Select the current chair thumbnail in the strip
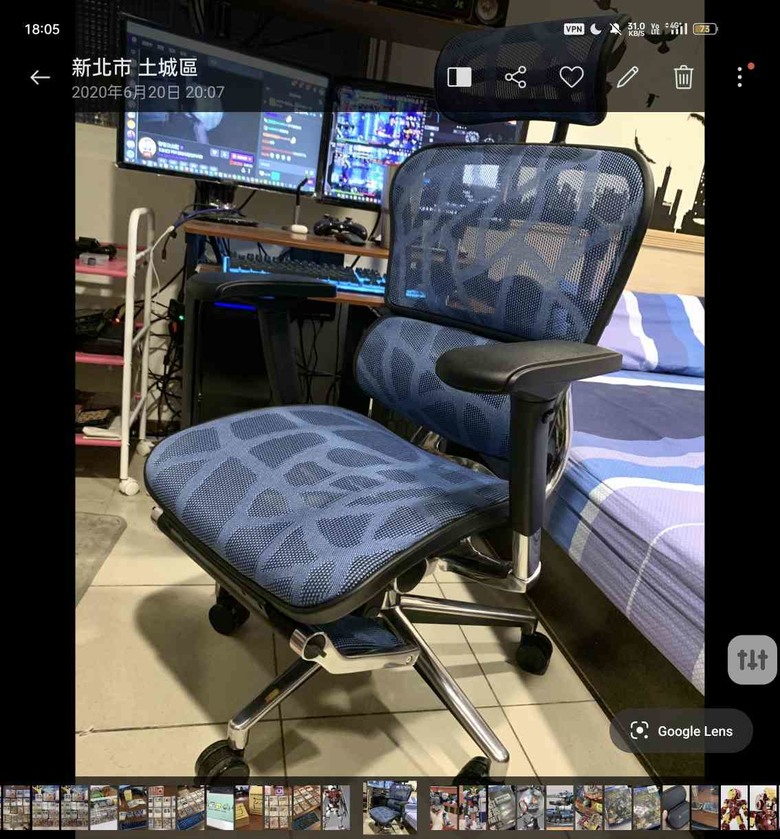780x839 pixels. (x=390, y=807)
